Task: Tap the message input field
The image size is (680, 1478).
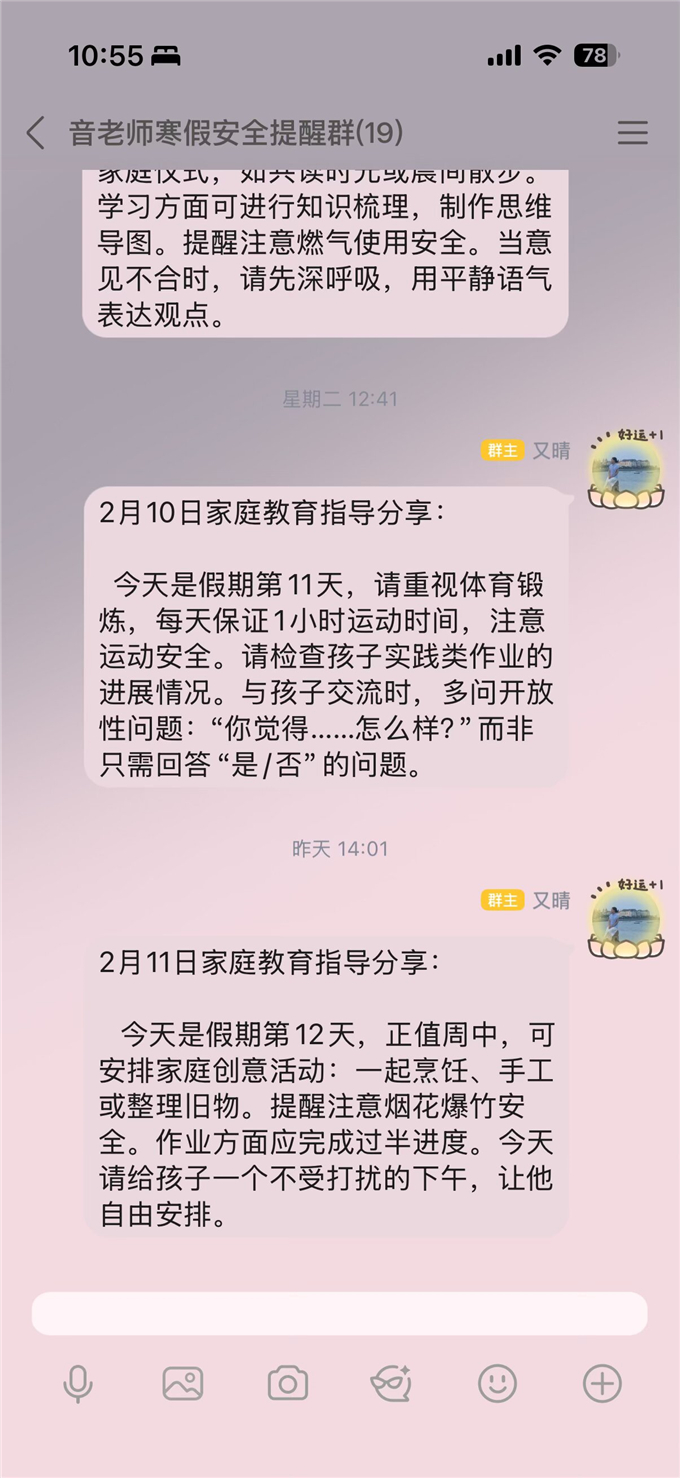Action: click(x=340, y=1313)
